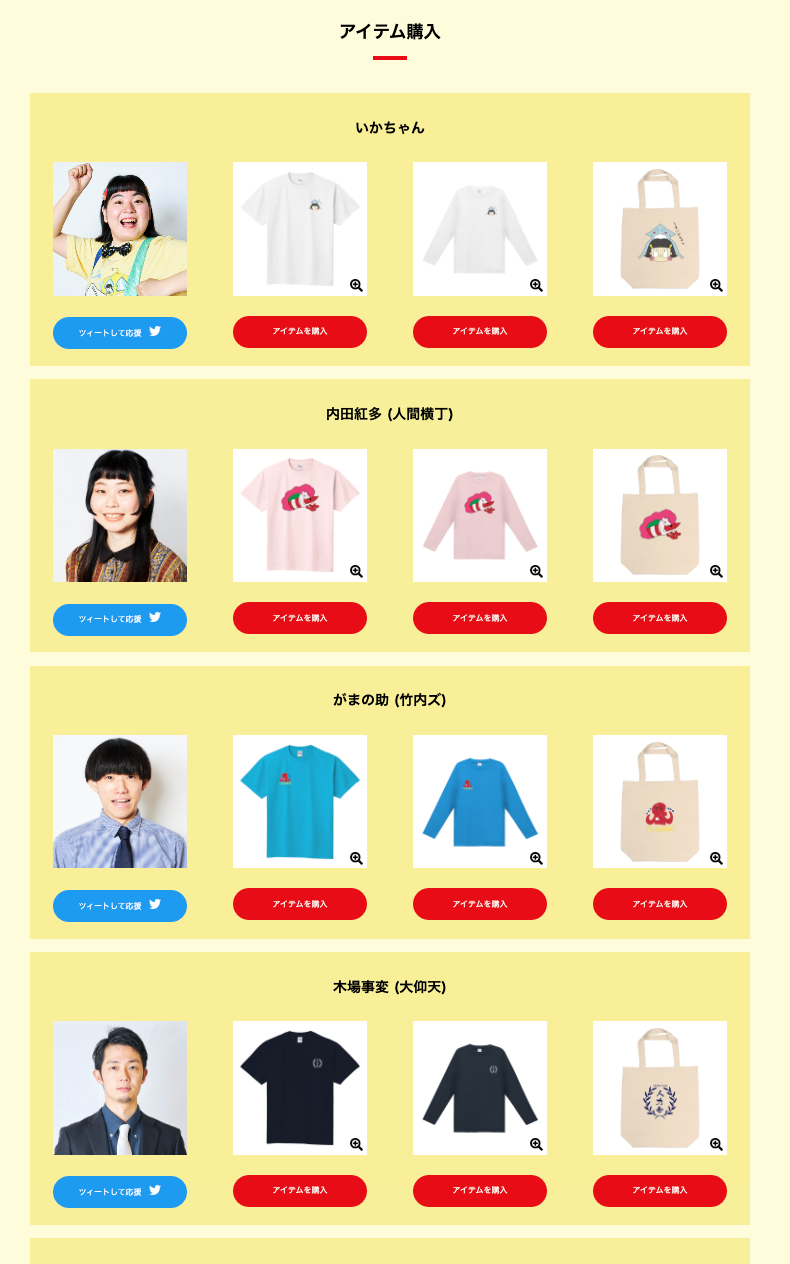The height and width of the screenshot is (1264, 790).
Task: Enlarge いかちゃん's tote bag picture
Action: (716, 285)
